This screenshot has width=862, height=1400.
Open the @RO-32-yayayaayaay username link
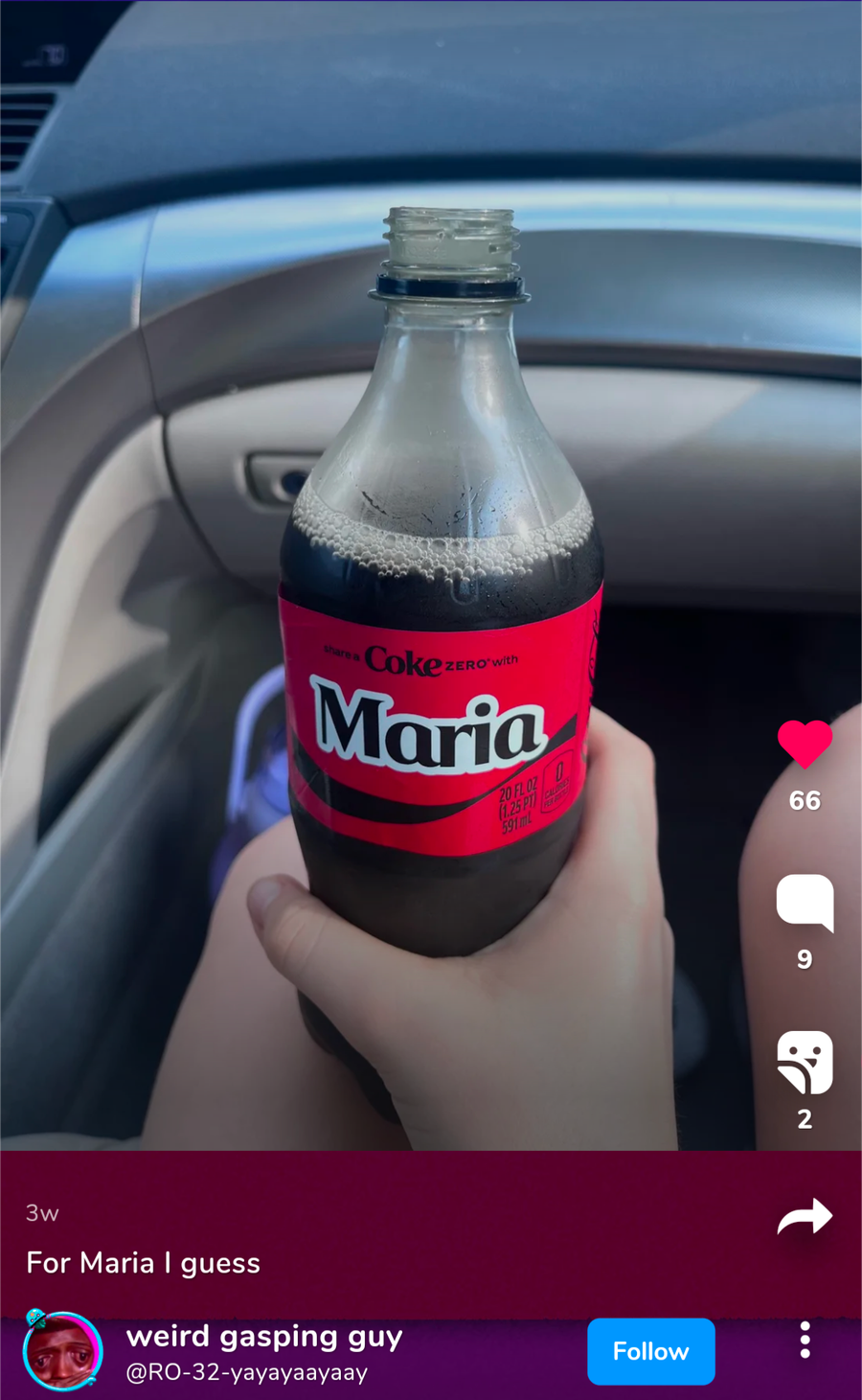tap(247, 1372)
